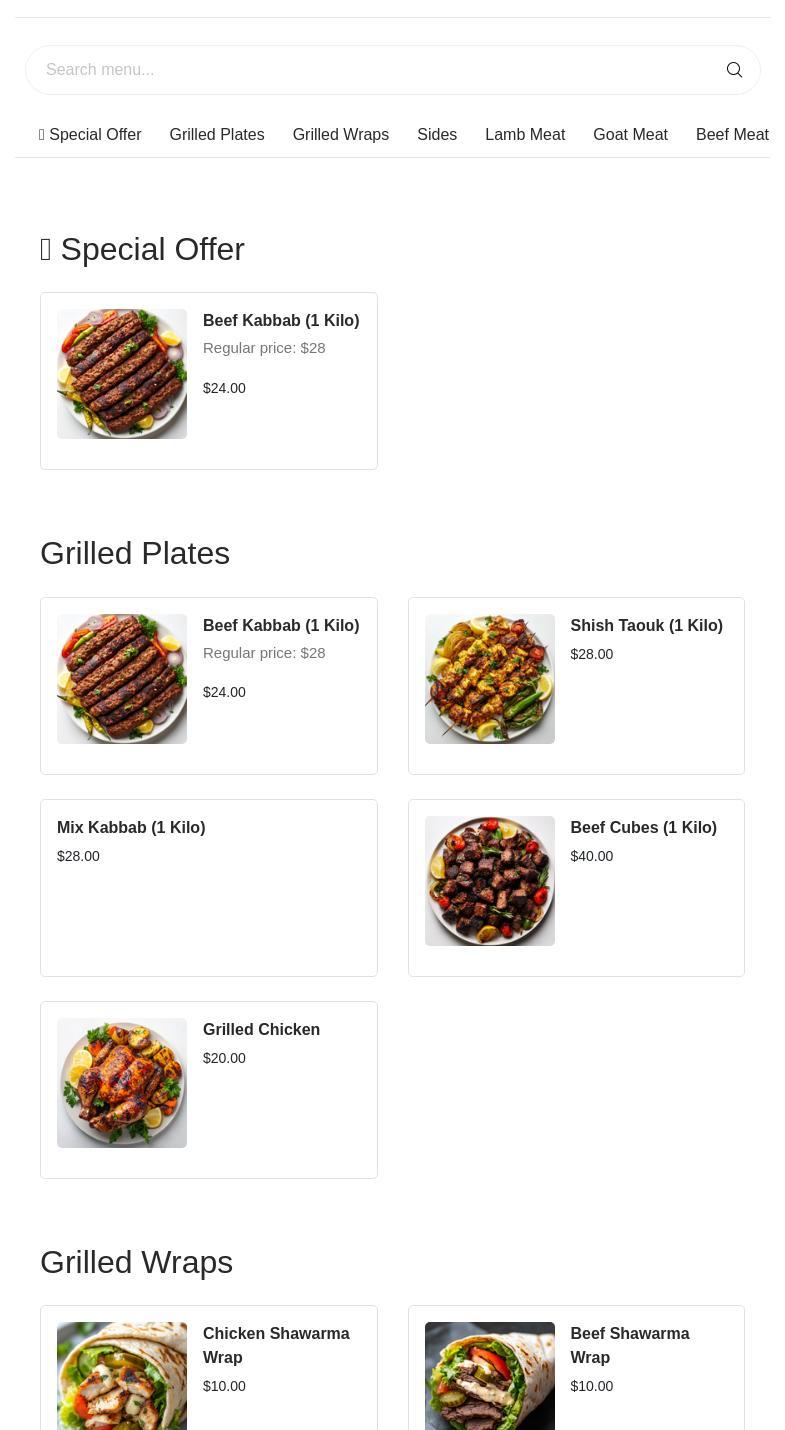785x1430 pixels.
Task: View the Chicken Shawarma Wrap item
Action: (x=209, y=1368)
